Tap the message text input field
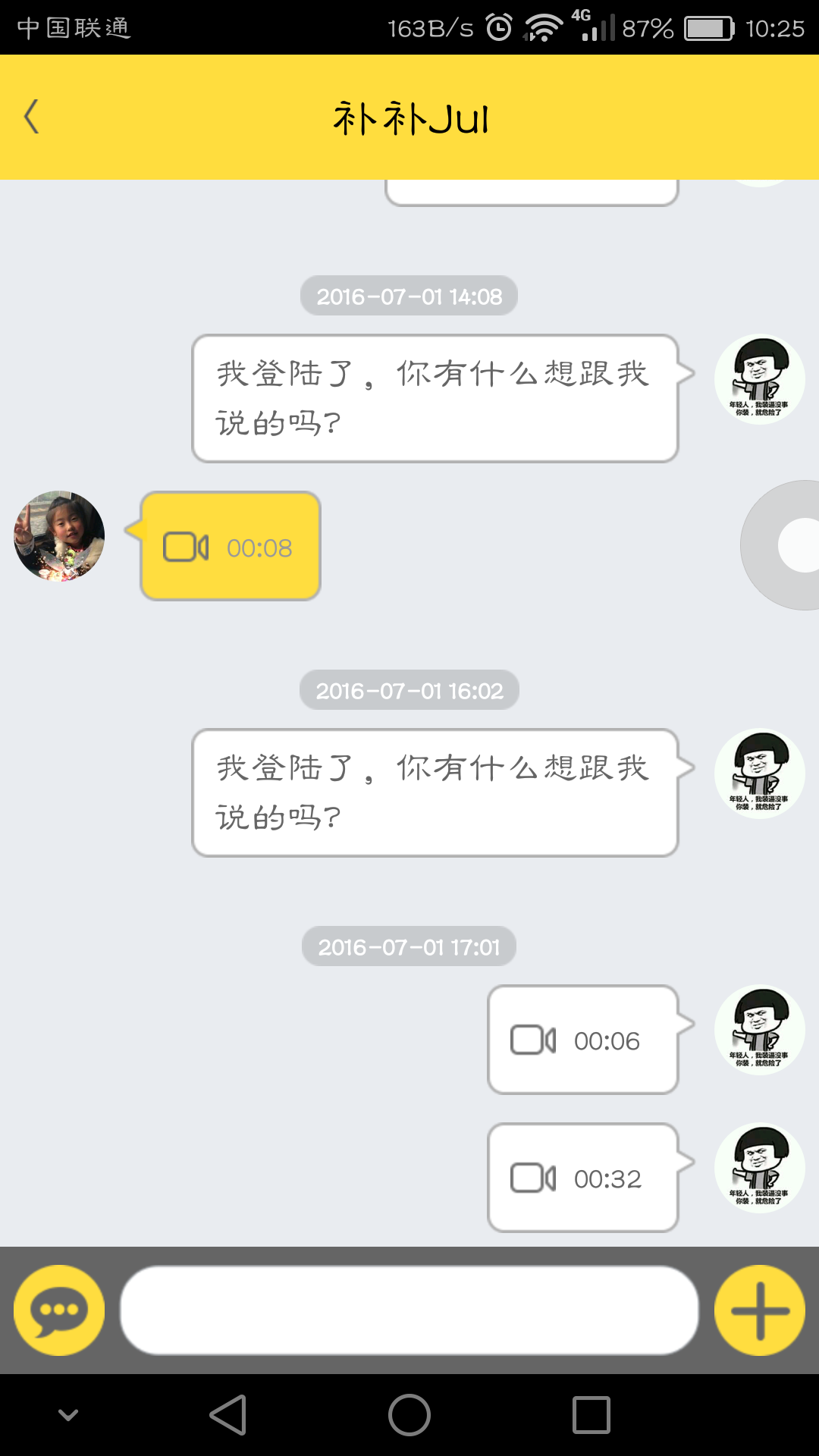The image size is (819, 1456). click(409, 1310)
